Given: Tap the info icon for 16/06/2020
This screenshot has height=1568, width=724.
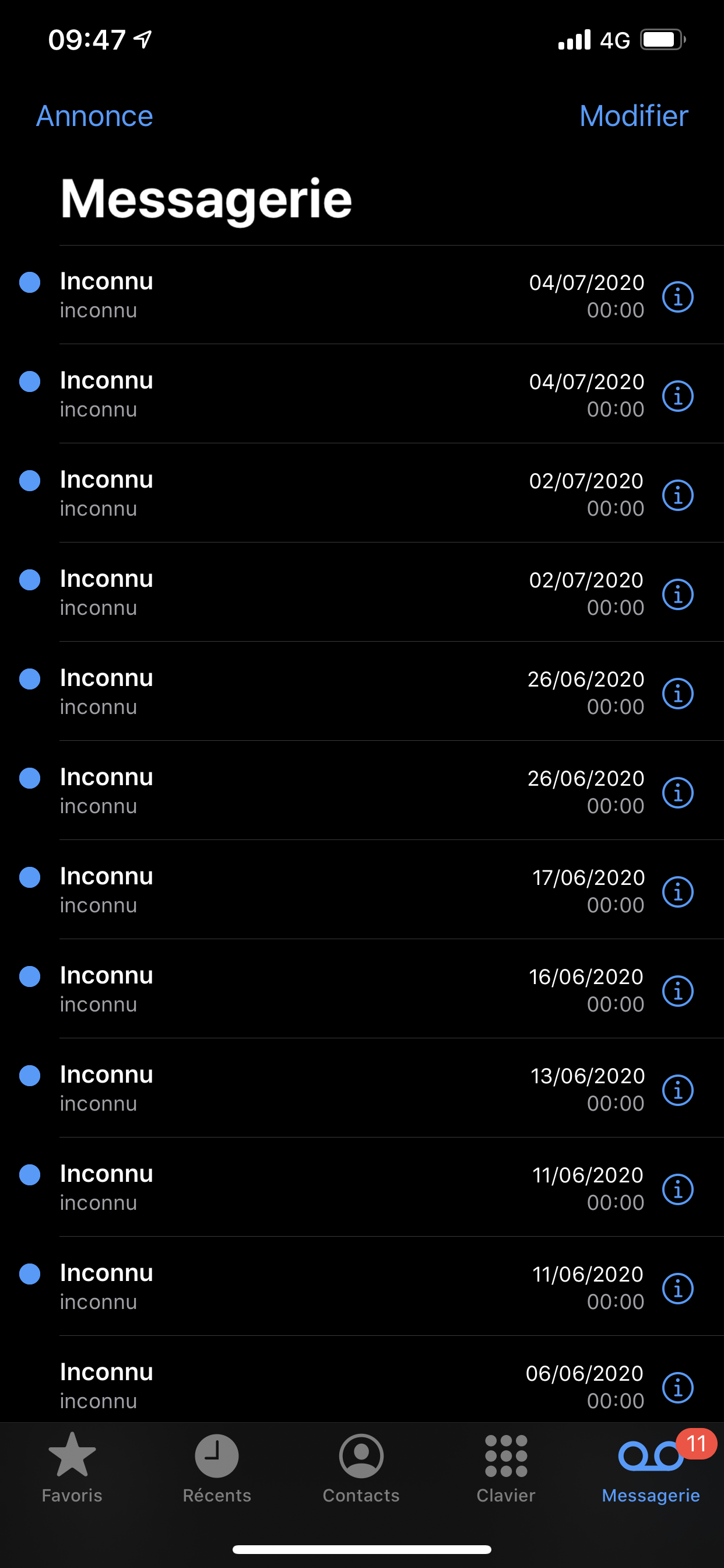Looking at the screenshot, I should click(678, 991).
